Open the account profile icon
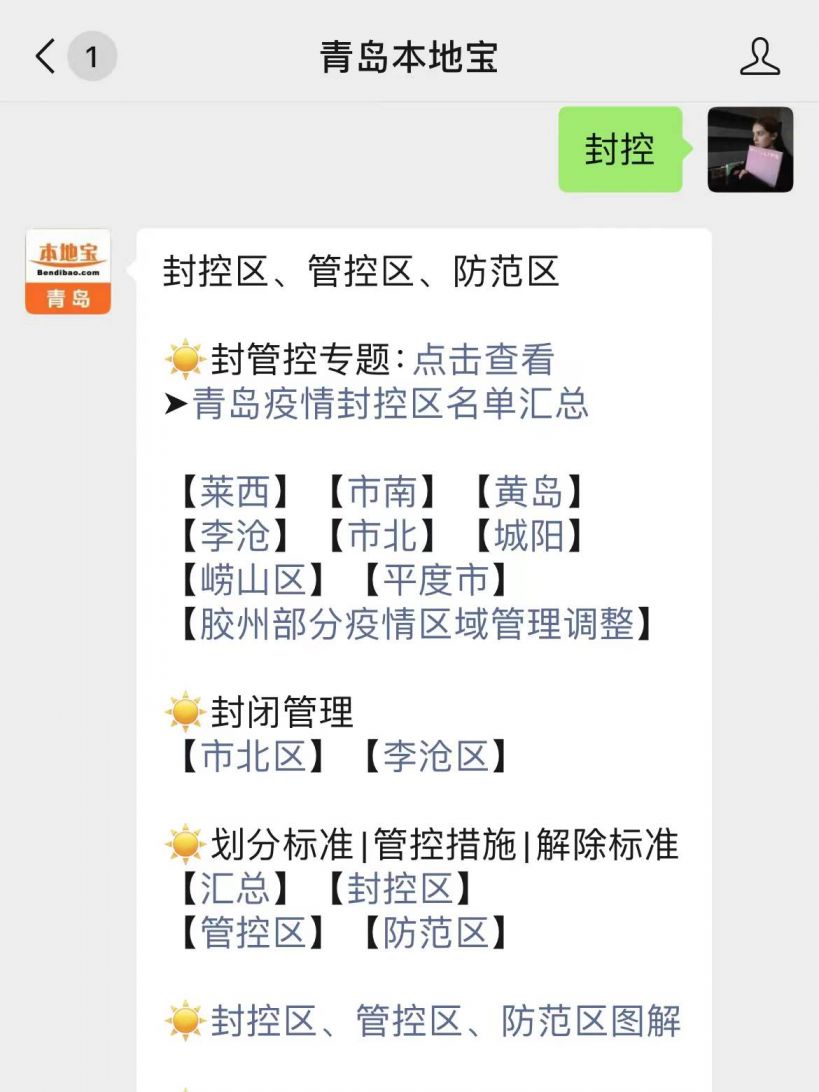The width and height of the screenshot is (819, 1092). (759, 57)
